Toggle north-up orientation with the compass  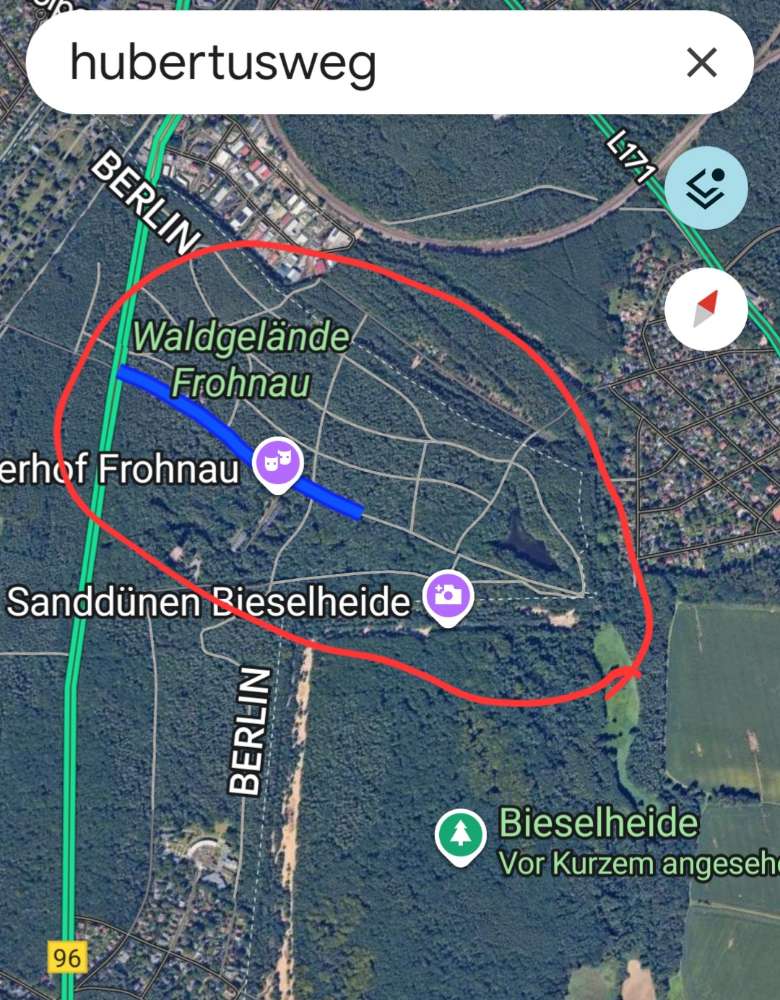(706, 310)
